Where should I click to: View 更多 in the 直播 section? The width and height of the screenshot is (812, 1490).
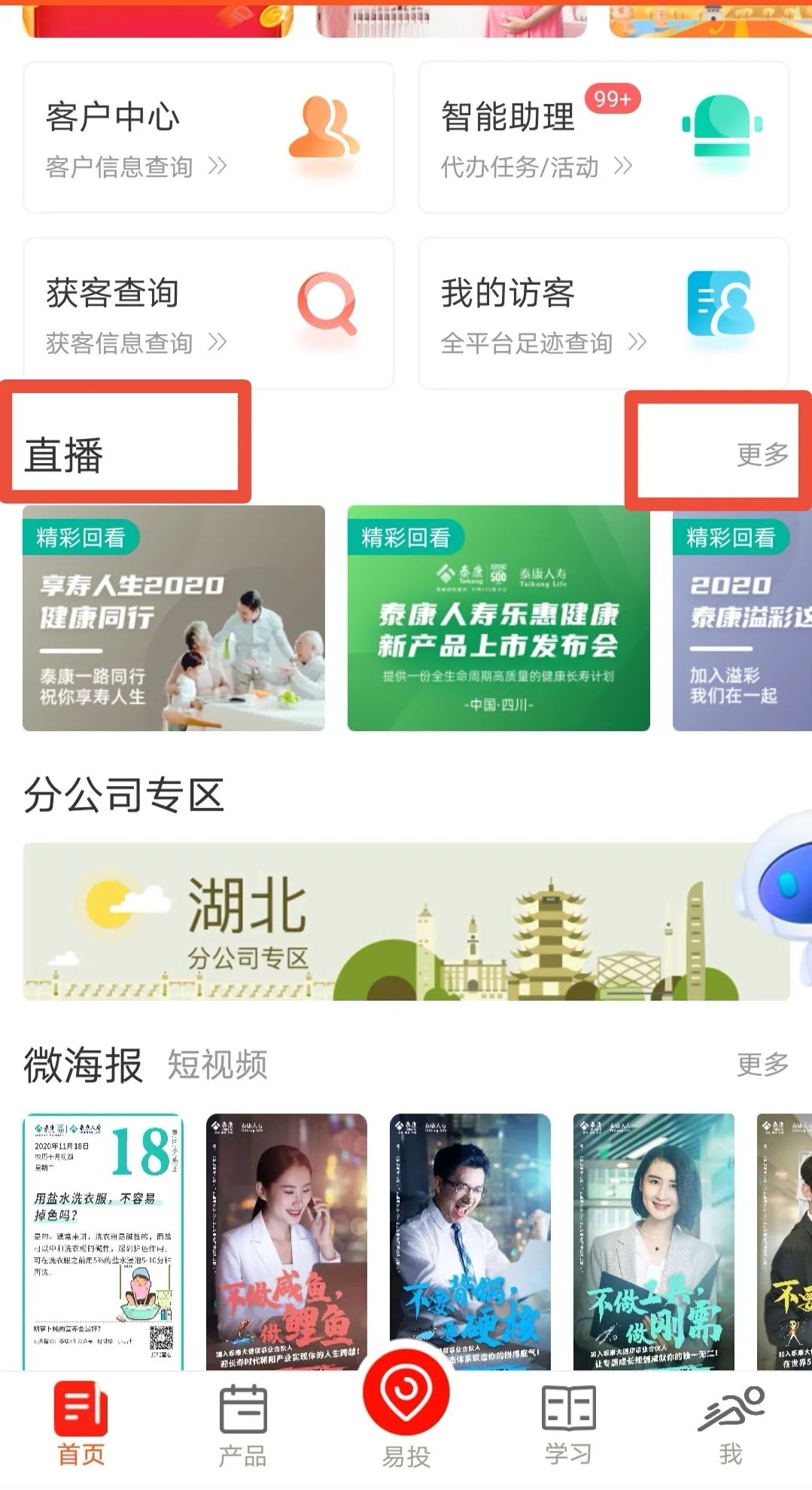pyautogui.click(x=762, y=455)
